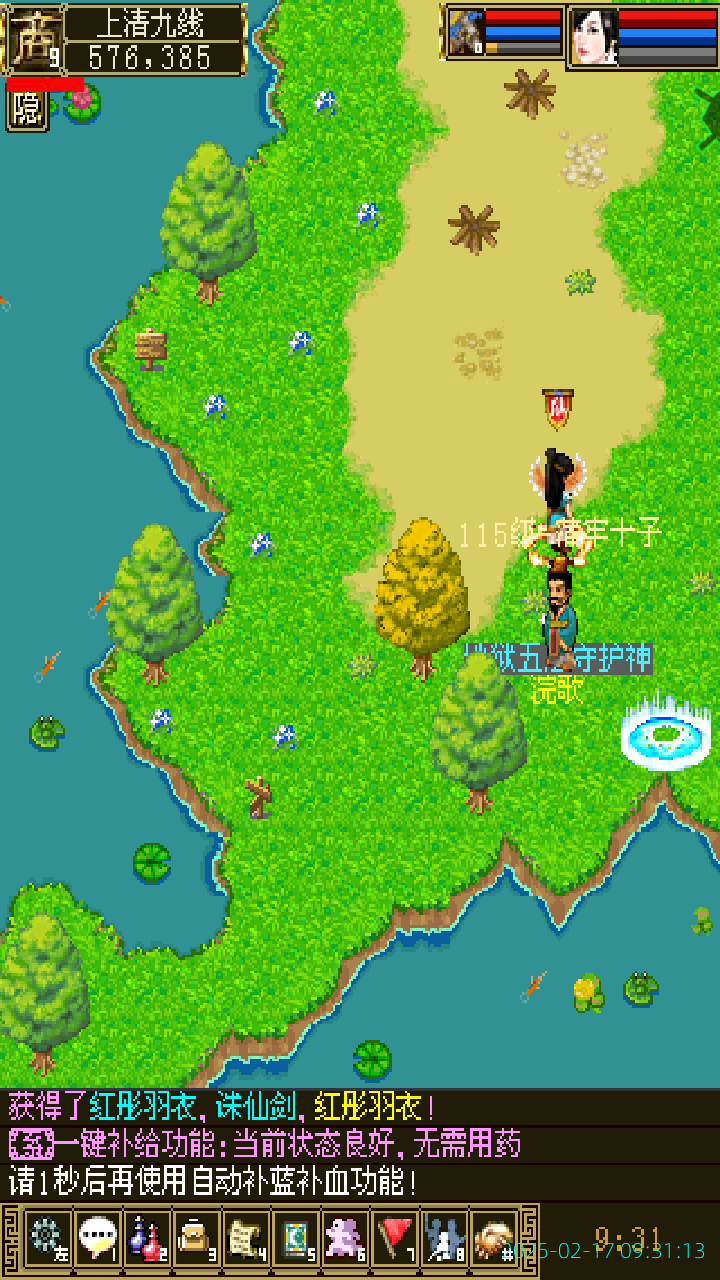The image size is (720, 1280).
Task: Open the 上清九线 map location panel
Action: pos(155,40)
